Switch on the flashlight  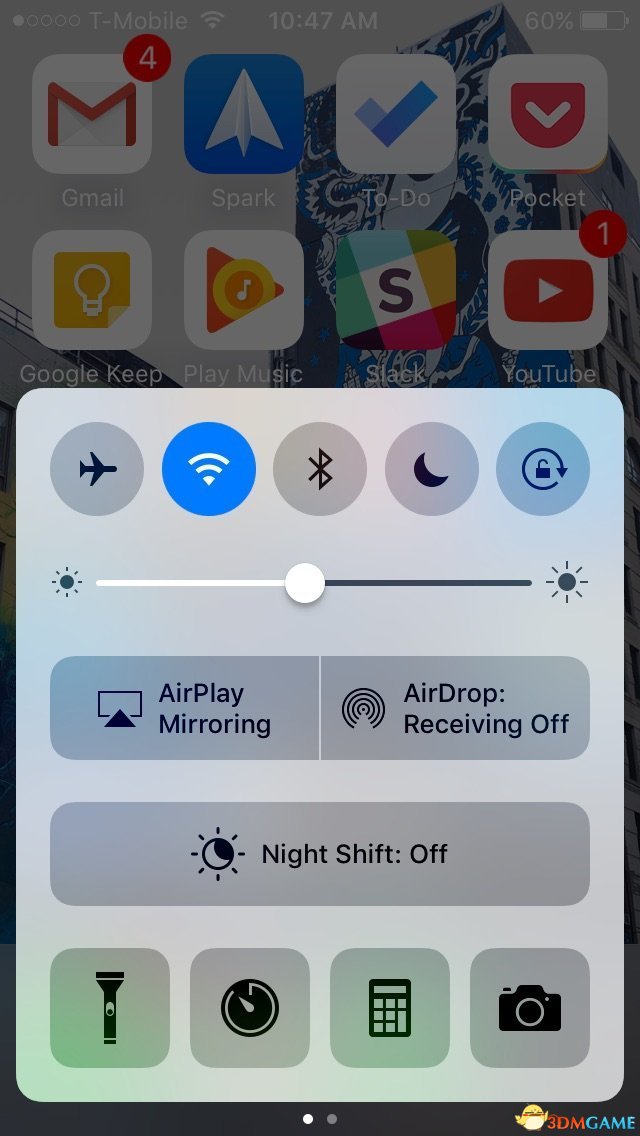pyautogui.click(x=110, y=1007)
